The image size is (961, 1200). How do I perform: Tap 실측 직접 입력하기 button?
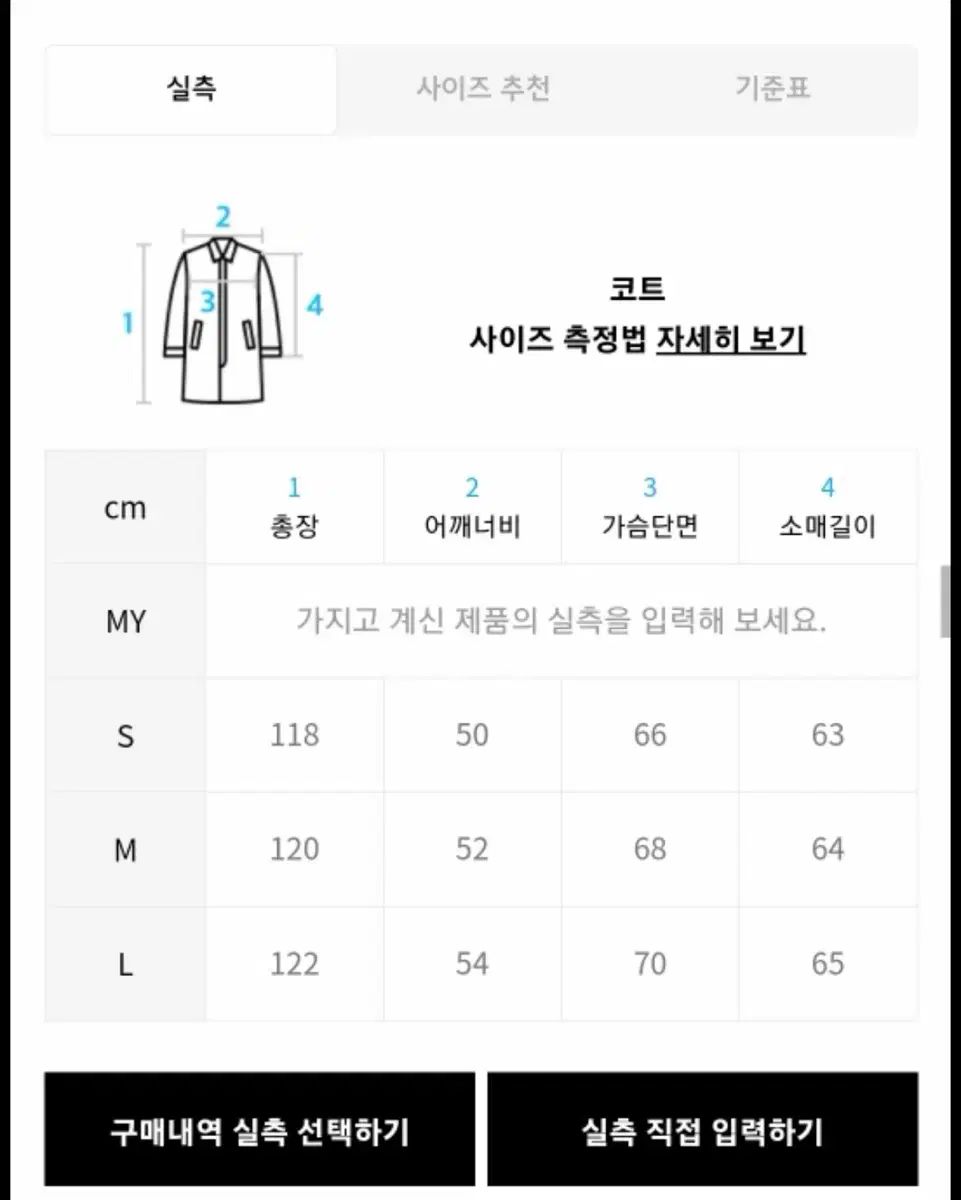[702, 1131]
